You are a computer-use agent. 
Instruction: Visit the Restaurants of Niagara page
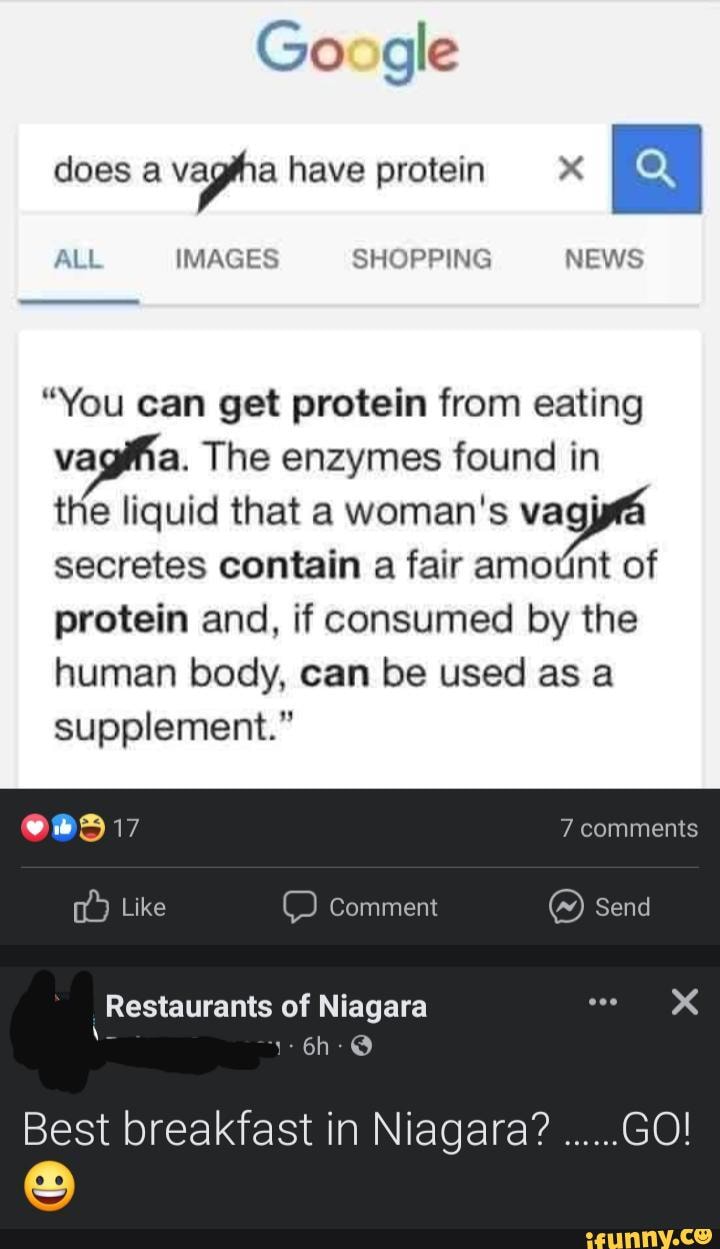tap(267, 1006)
